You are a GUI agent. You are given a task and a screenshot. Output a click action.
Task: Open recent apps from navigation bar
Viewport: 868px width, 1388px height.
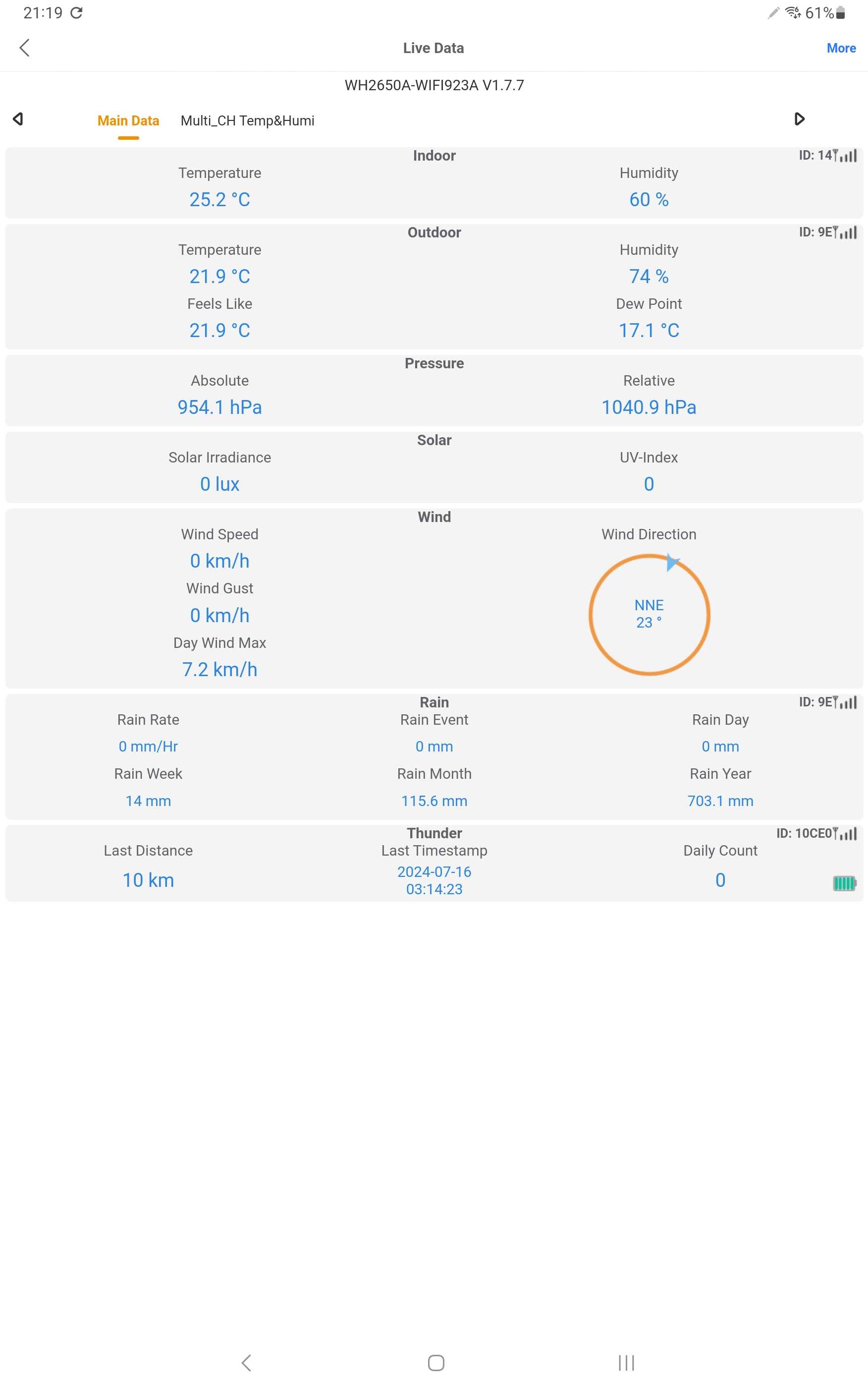pyautogui.click(x=626, y=1362)
